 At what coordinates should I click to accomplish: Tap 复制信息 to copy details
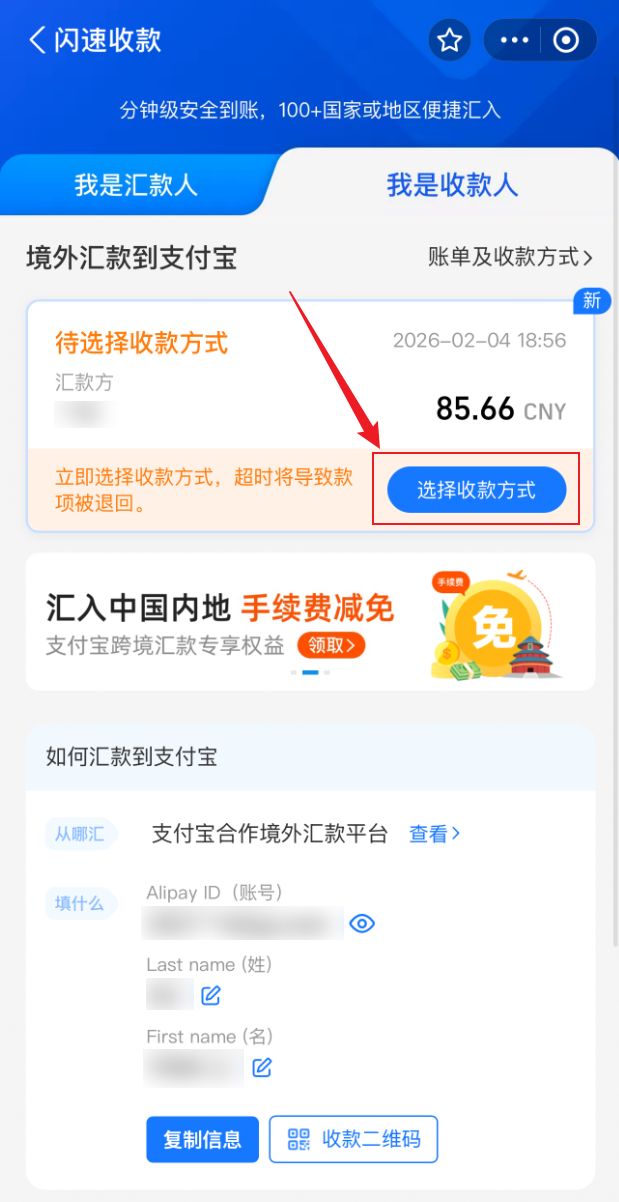point(202,1139)
